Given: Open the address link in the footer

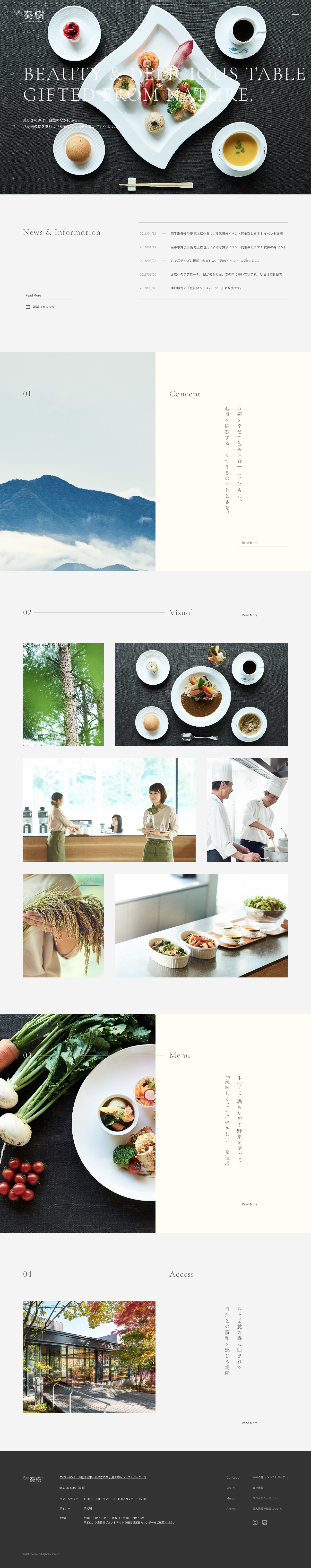Looking at the screenshot, I should pyautogui.click(x=103, y=1477).
